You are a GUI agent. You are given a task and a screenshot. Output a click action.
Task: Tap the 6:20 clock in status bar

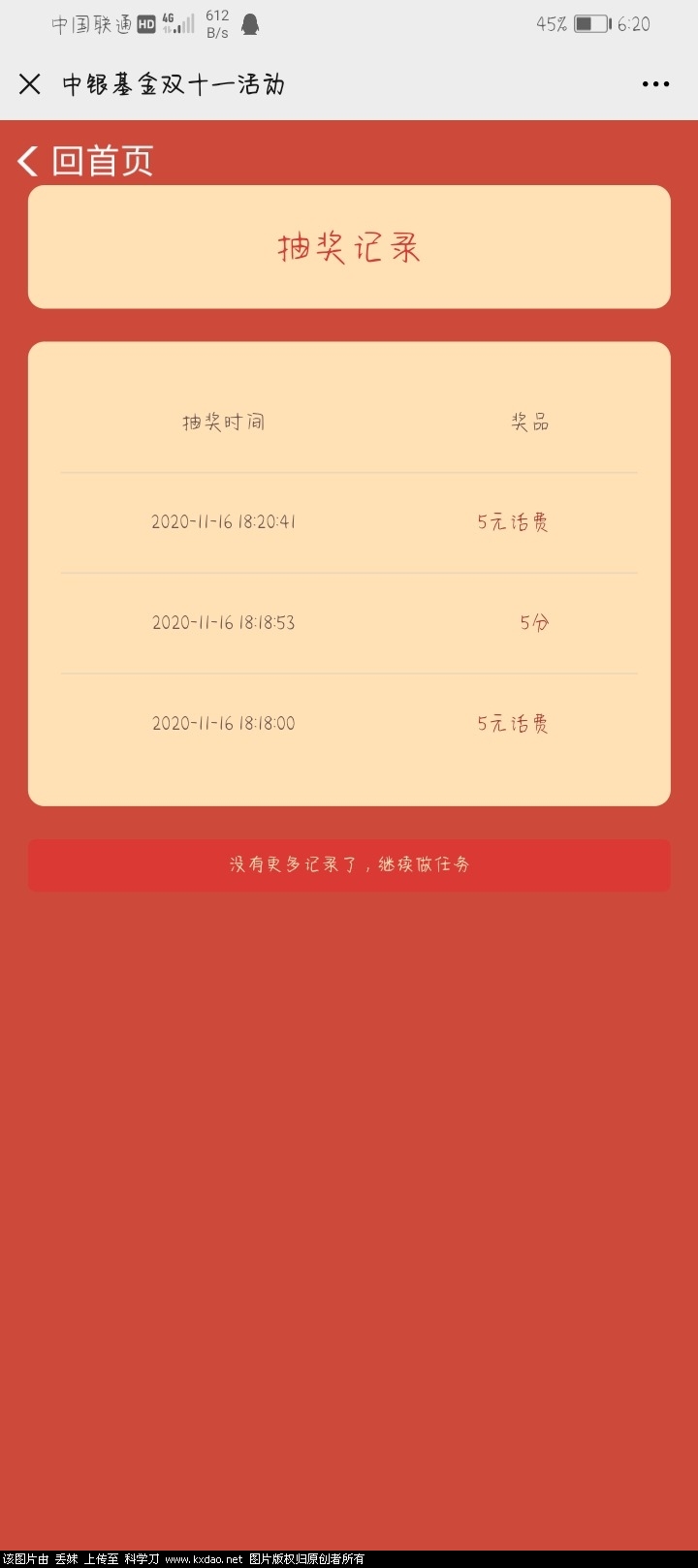tap(635, 24)
